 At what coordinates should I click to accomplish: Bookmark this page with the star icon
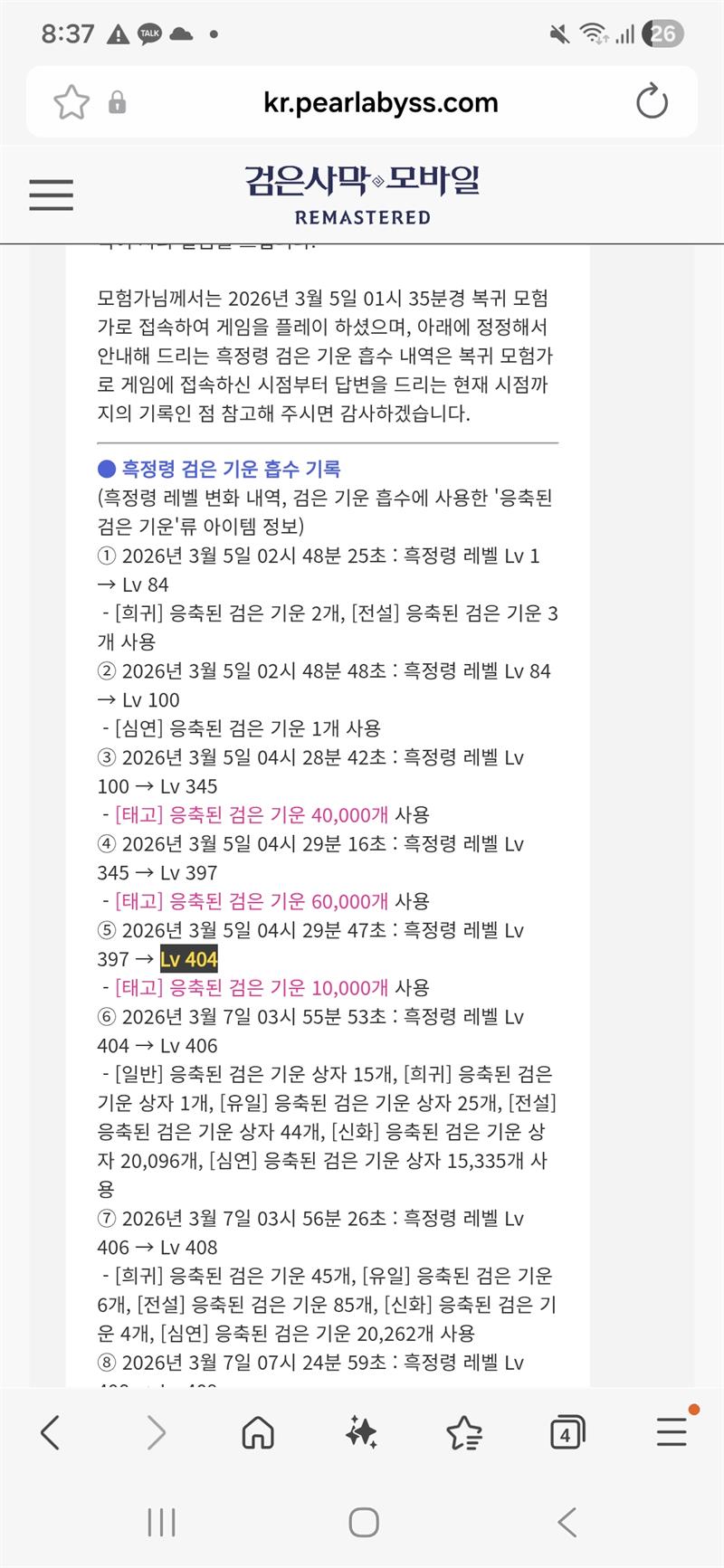coord(71,103)
